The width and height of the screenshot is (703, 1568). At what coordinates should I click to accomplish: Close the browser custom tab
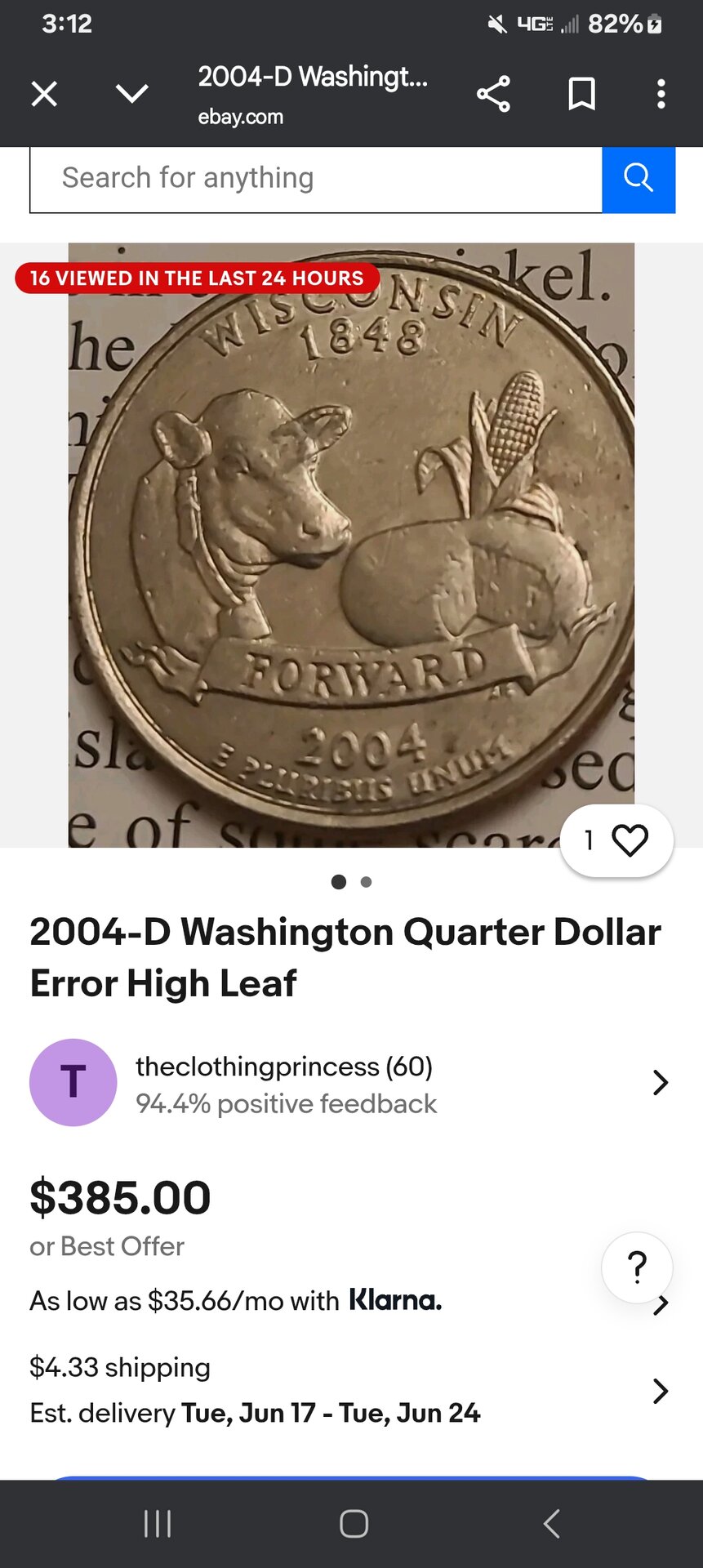click(44, 94)
